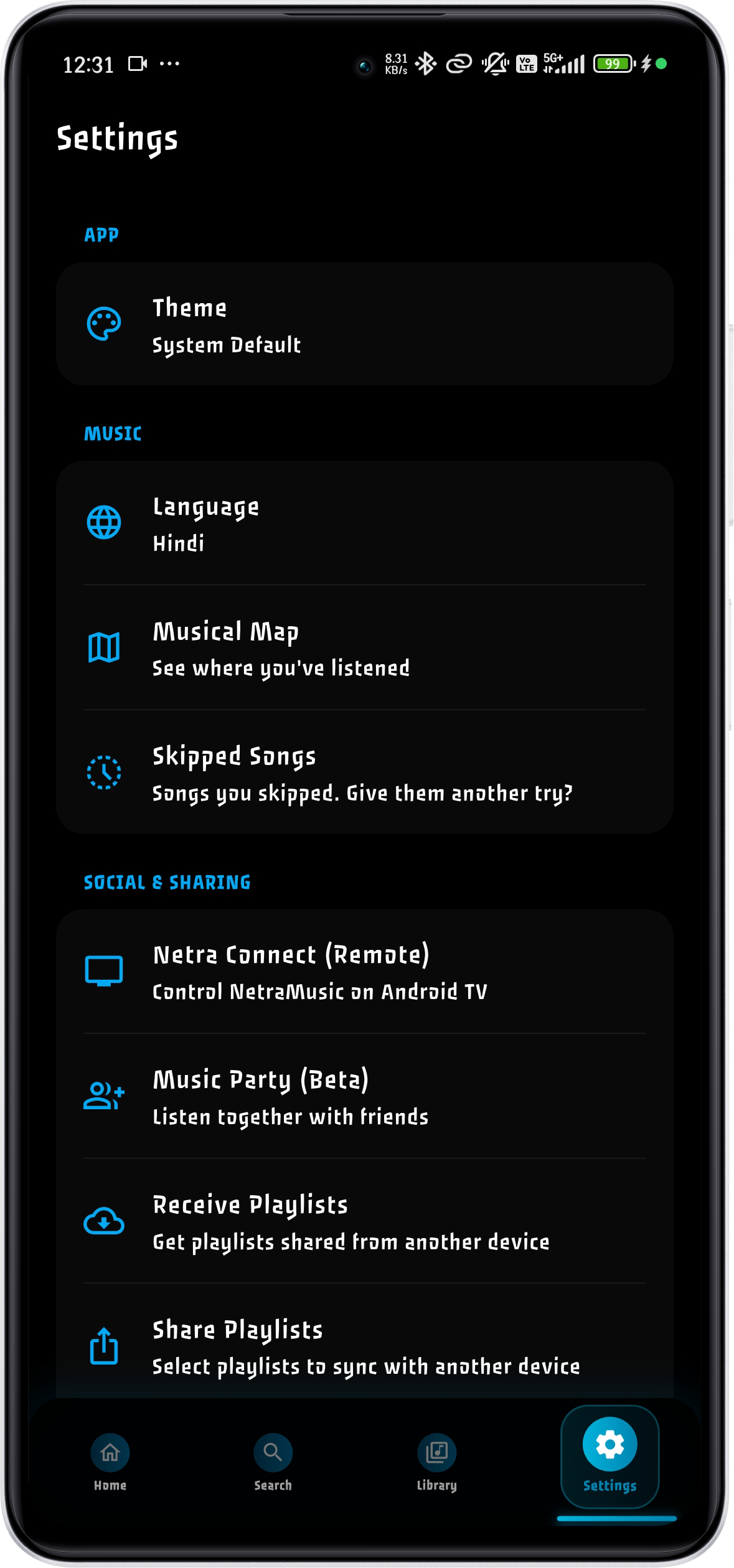View Skipped Songs list
The height and width of the screenshot is (1568, 734).
[364, 772]
